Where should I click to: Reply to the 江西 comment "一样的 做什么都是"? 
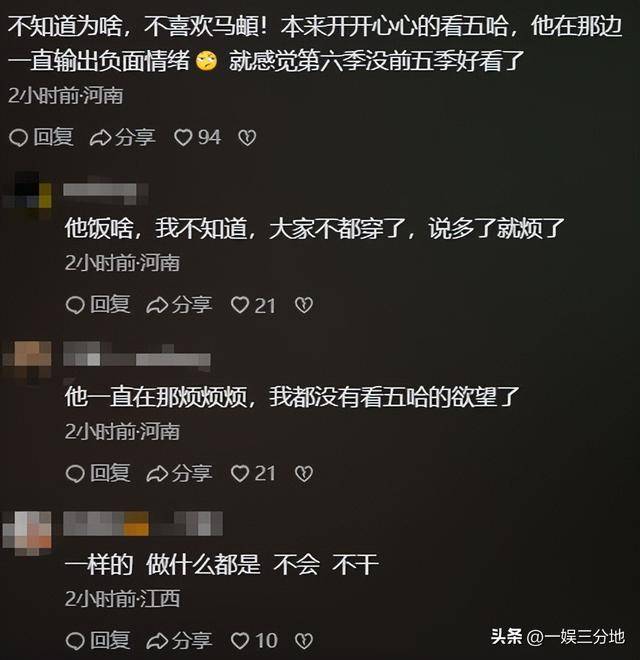pyautogui.click(x=98, y=640)
